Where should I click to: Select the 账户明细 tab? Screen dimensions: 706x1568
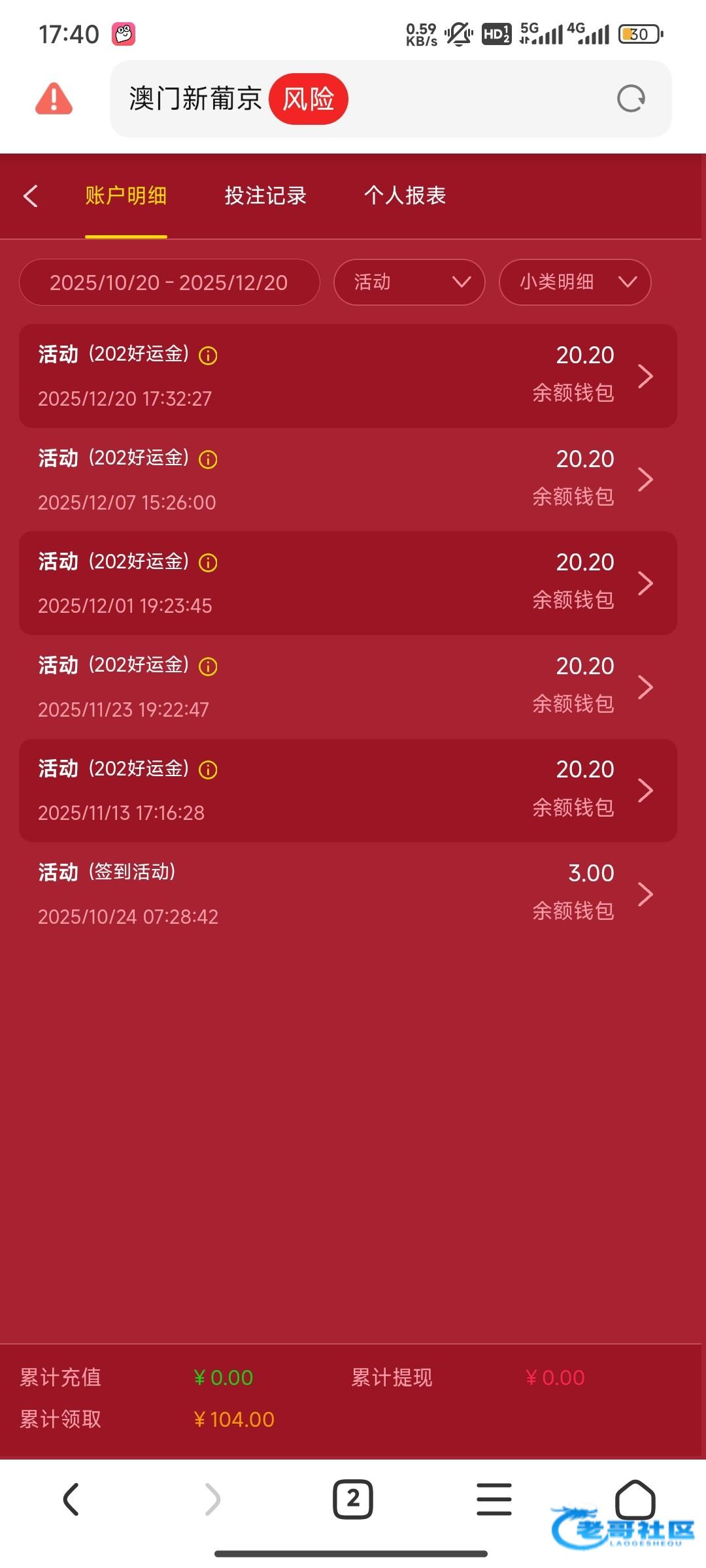[x=126, y=196]
